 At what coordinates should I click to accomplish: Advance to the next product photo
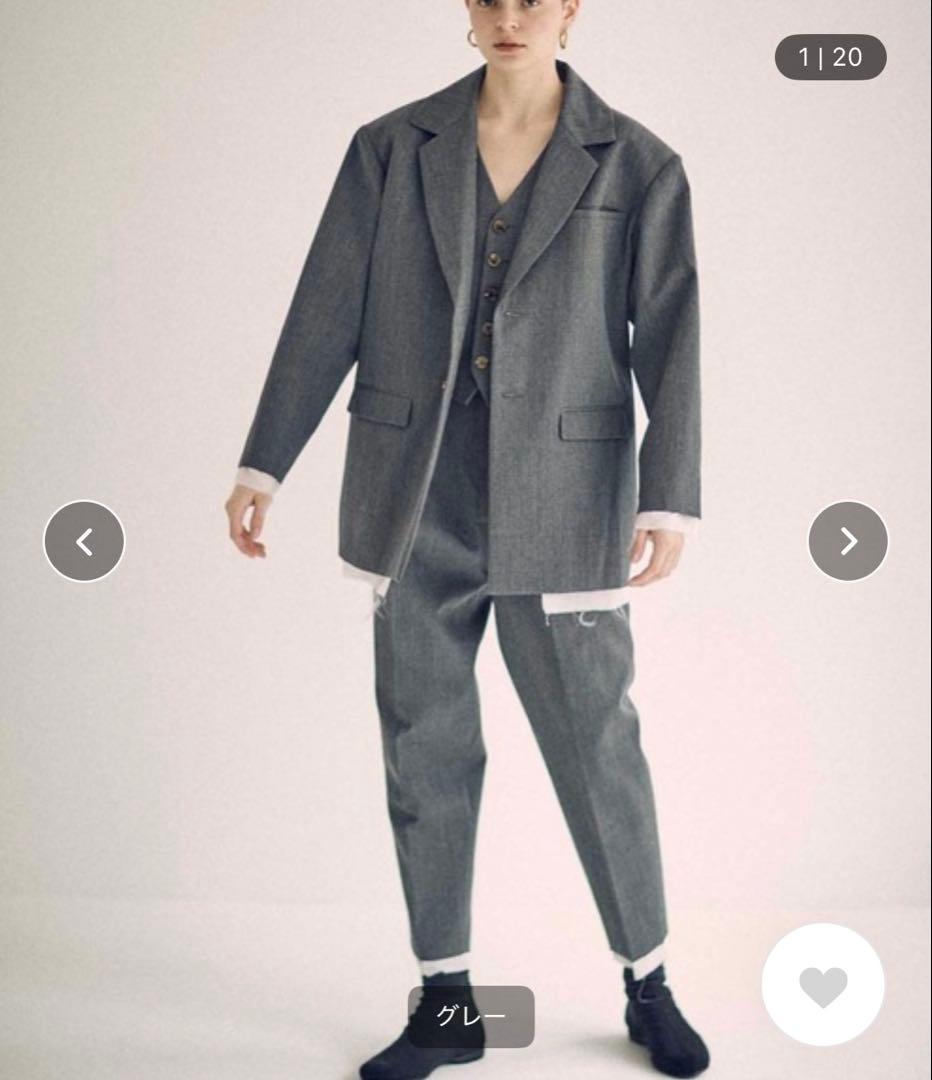[848, 541]
